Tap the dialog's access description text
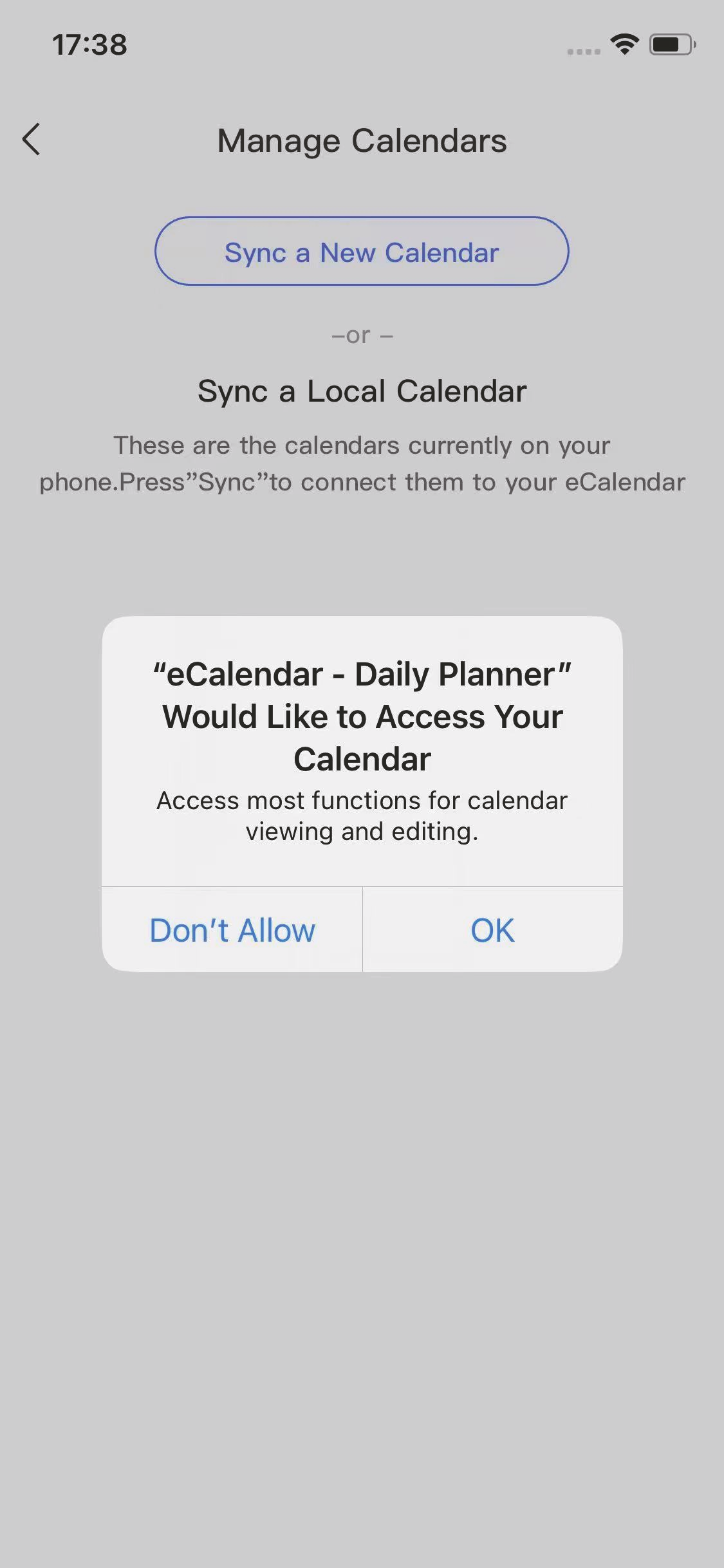The image size is (724, 1568). [x=362, y=815]
